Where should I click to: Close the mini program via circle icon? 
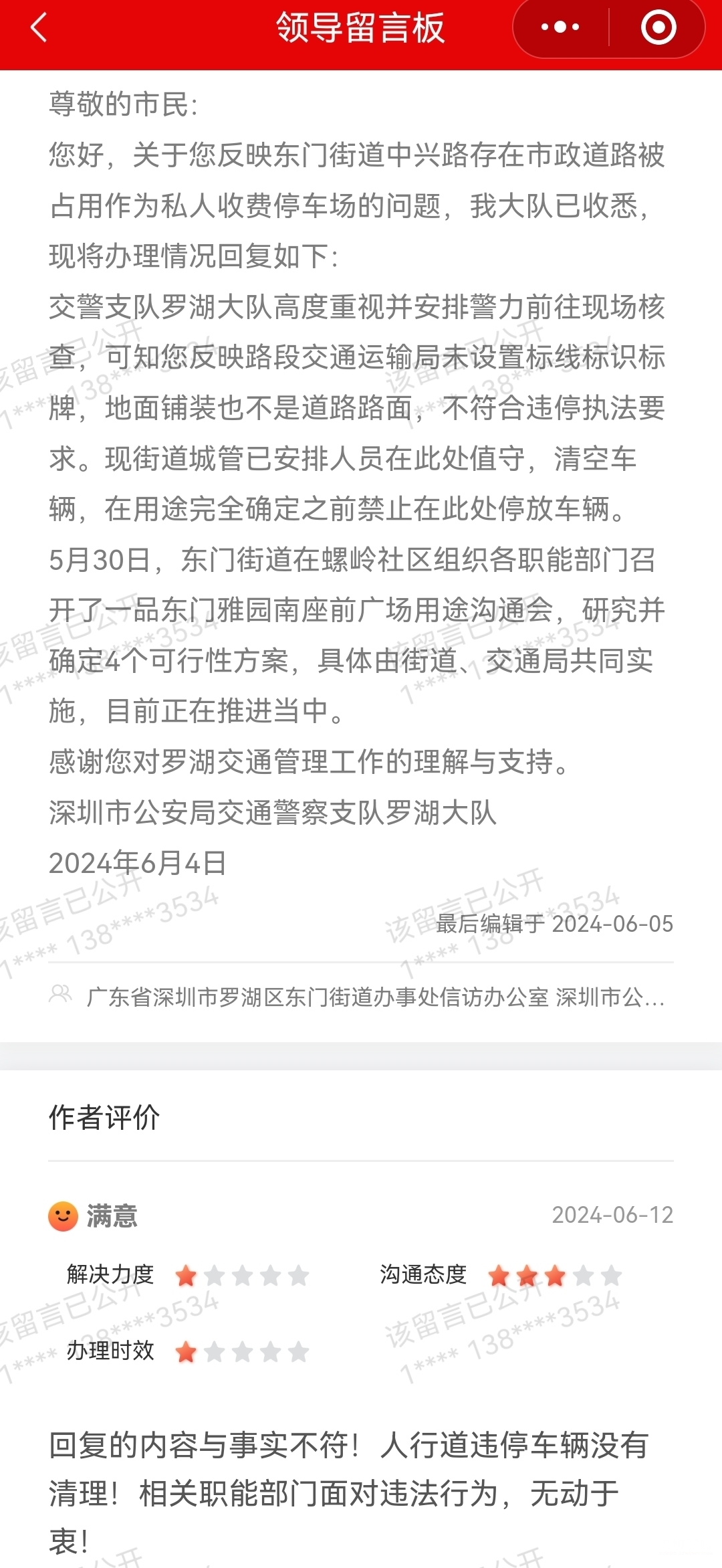click(658, 28)
